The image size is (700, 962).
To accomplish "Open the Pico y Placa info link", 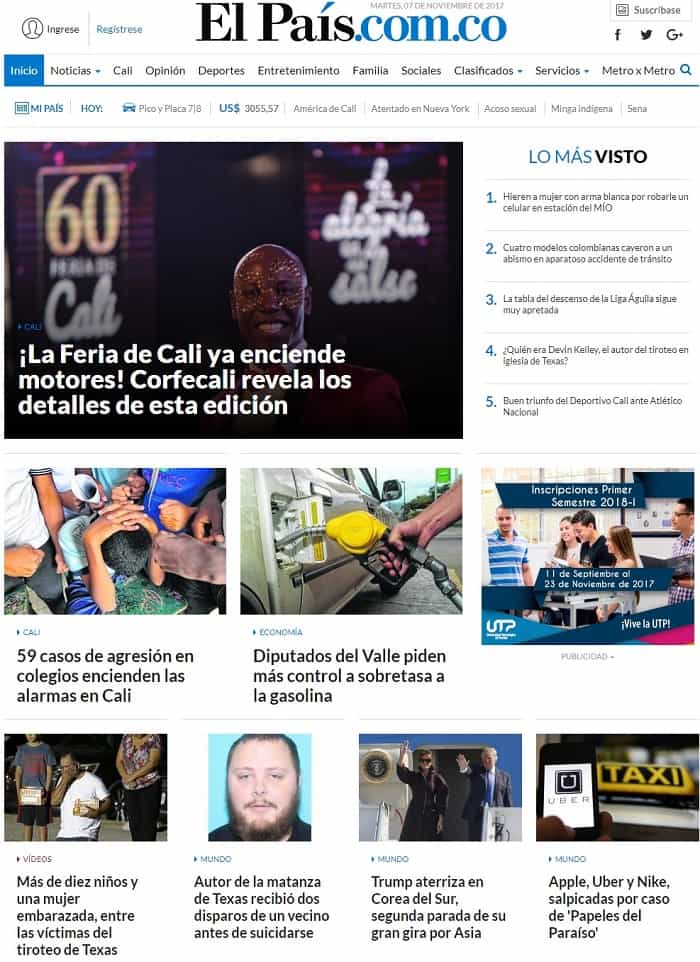I will (161, 108).
